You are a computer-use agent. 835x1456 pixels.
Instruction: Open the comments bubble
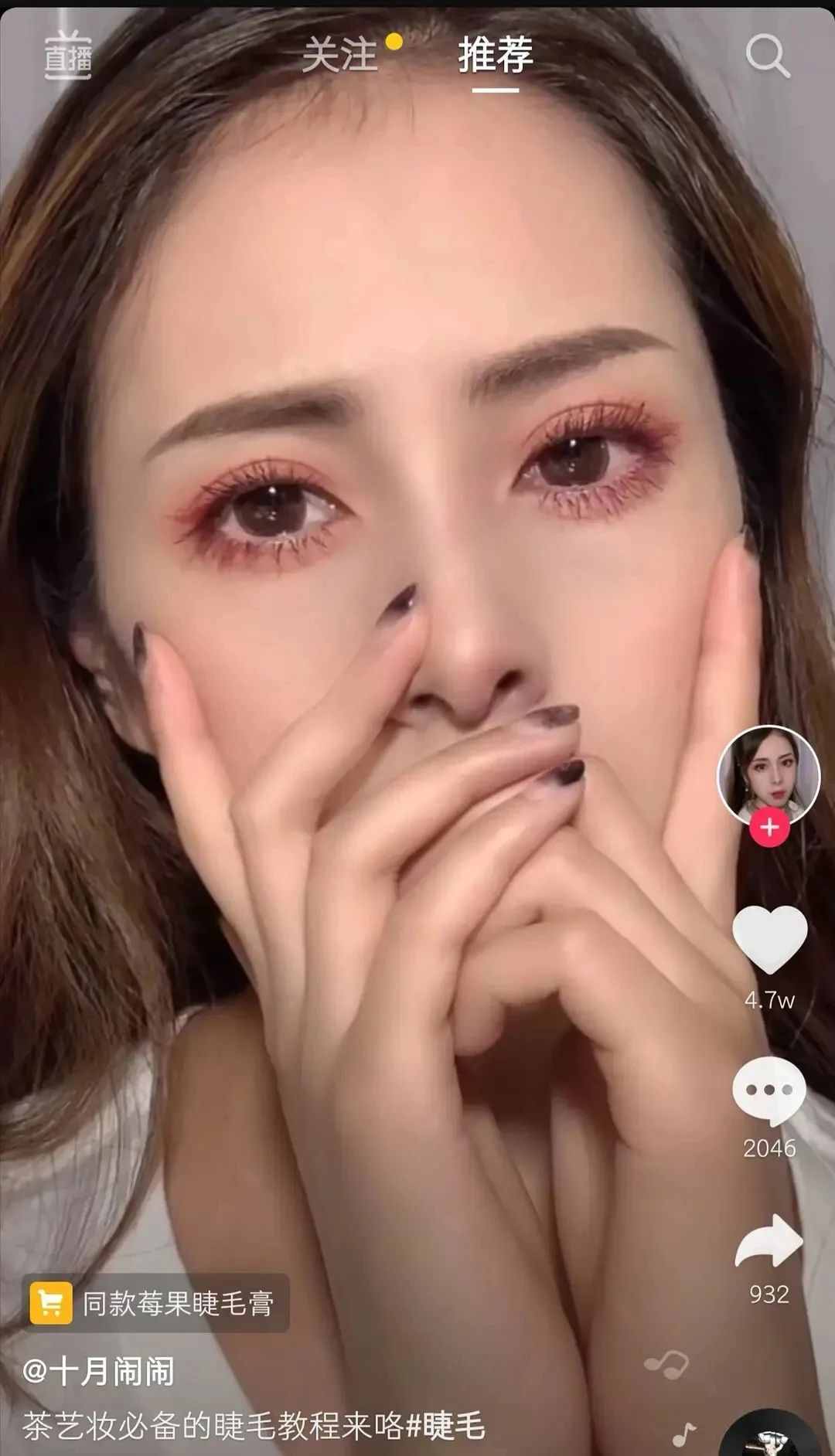[x=769, y=1090]
